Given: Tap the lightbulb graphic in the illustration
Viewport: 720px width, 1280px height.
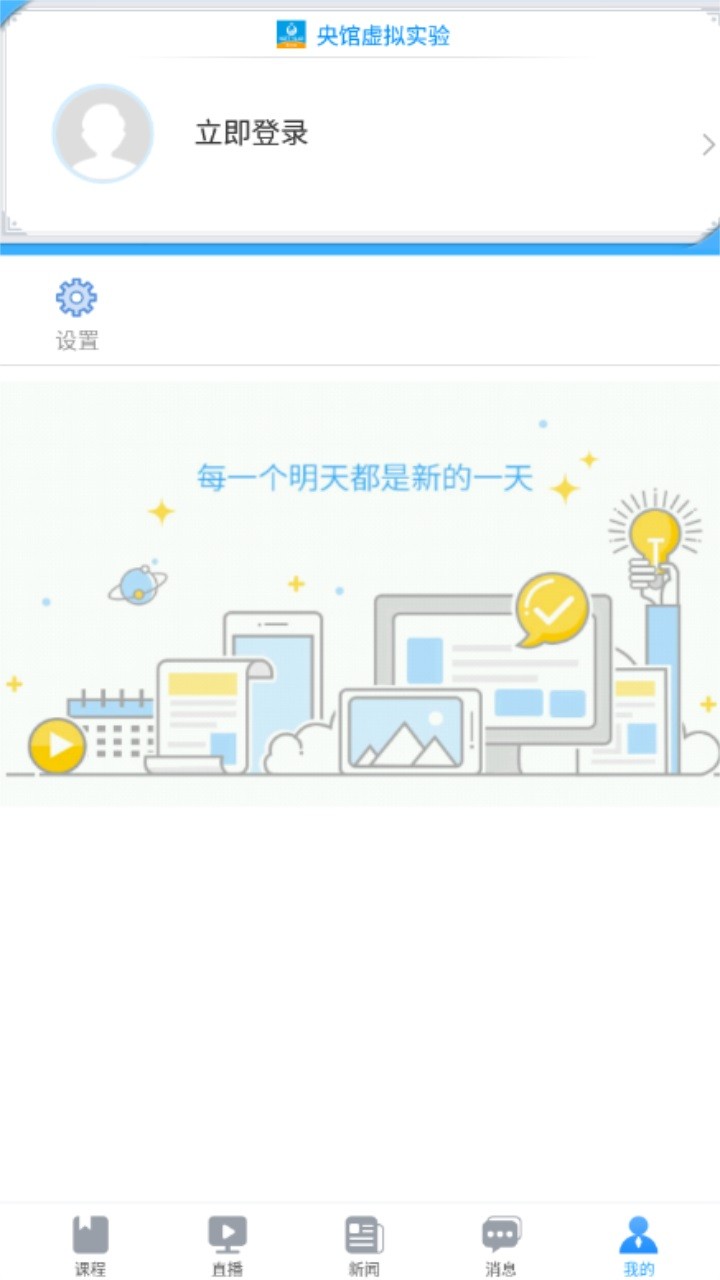Looking at the screenshot, I should pyautogui.click(x=654, y=530).
